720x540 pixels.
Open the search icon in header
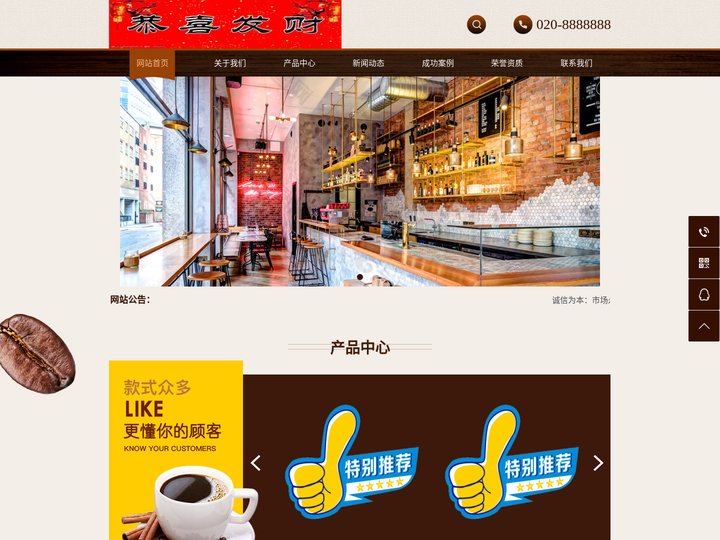[x=476, y=24]
